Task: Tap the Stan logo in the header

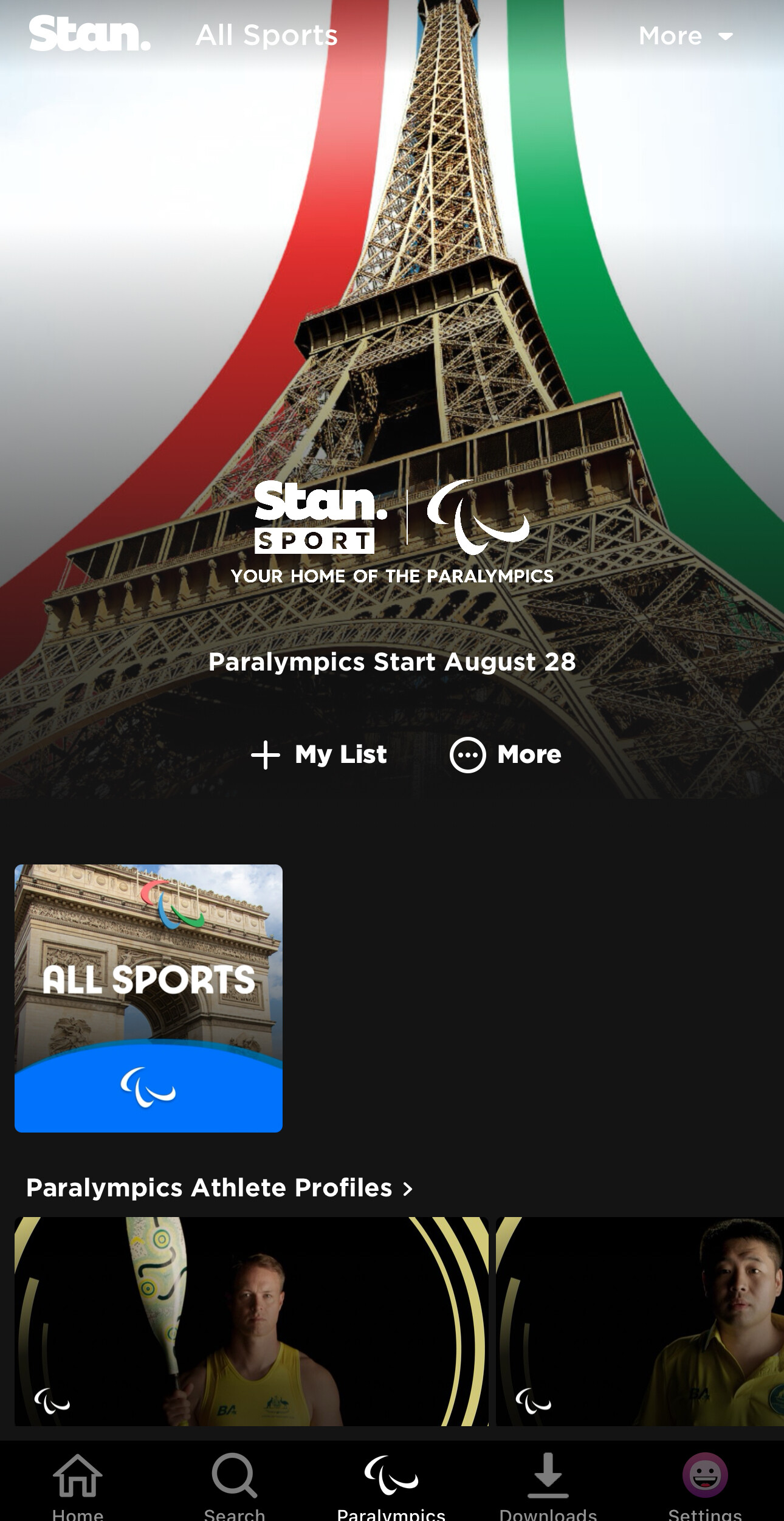Action: (89, 34)
